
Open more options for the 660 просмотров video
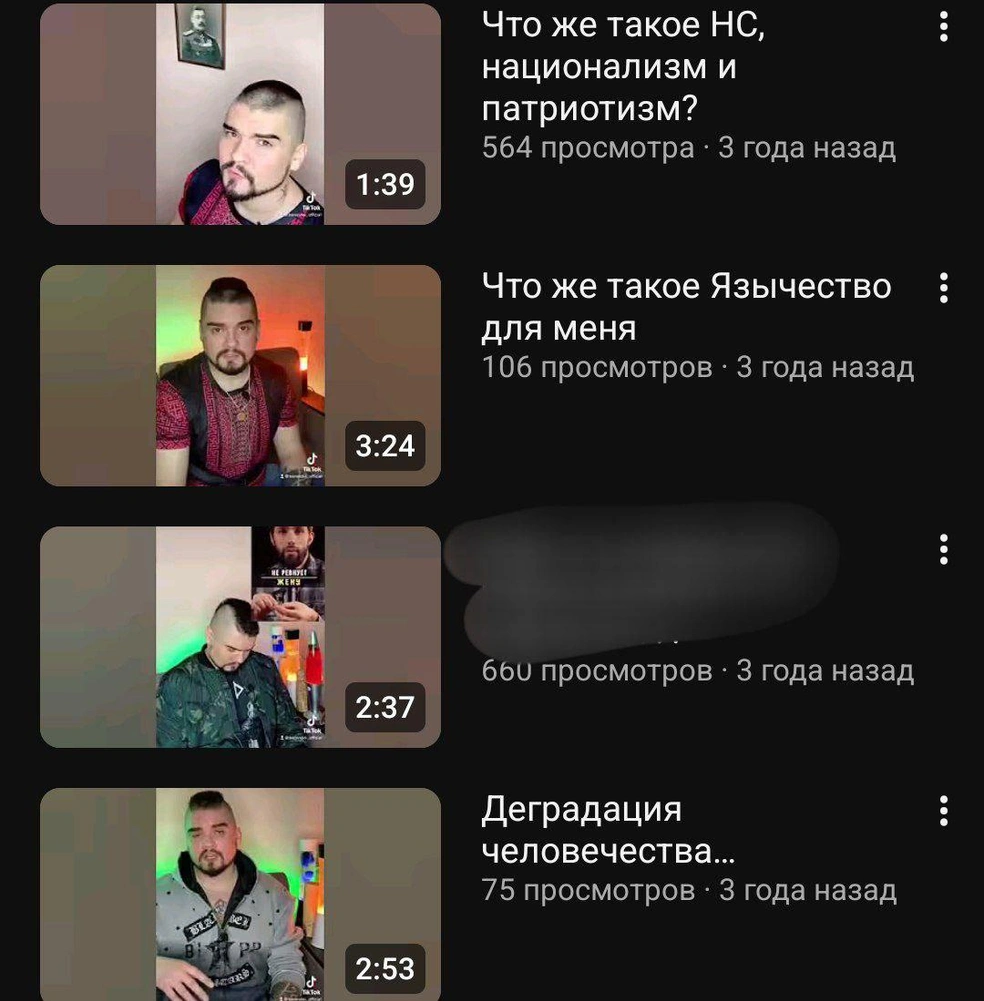(x=944, y=549)
